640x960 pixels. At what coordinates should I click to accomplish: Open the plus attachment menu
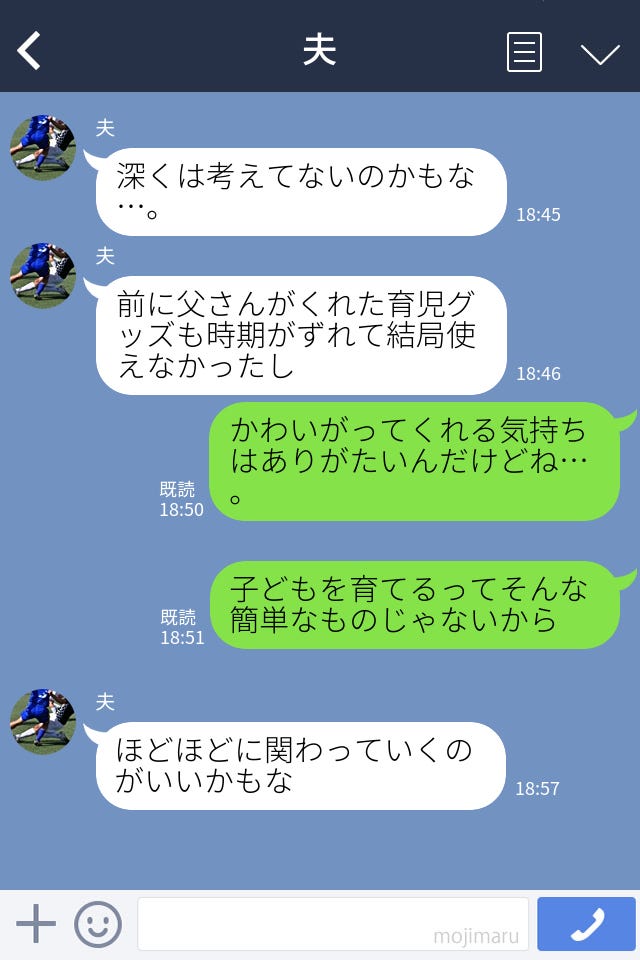(x=36, y=923)
